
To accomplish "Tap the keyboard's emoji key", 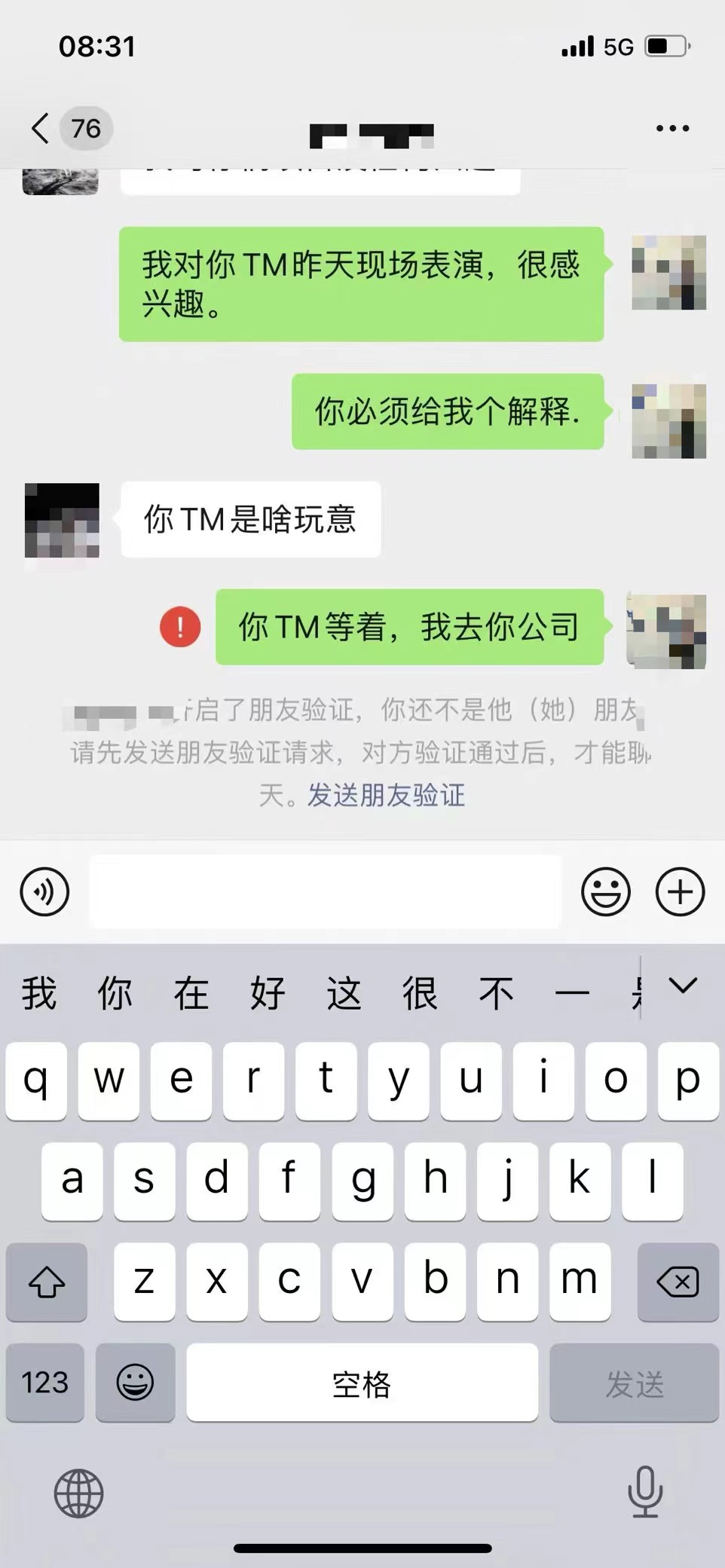I will click(135, 1383).
